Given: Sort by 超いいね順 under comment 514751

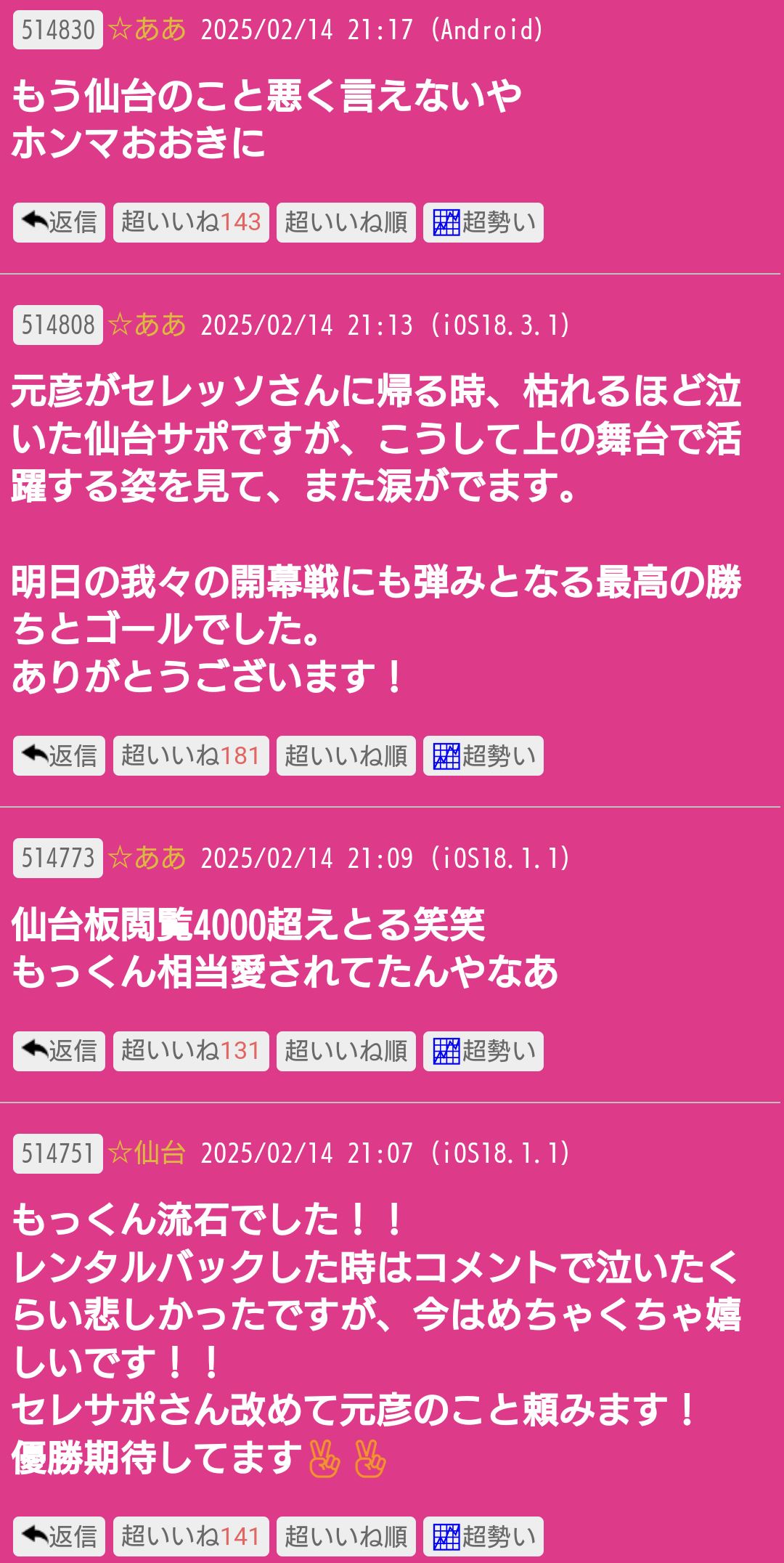Looking at the screenshot, I should click(x=346, y=1536).
